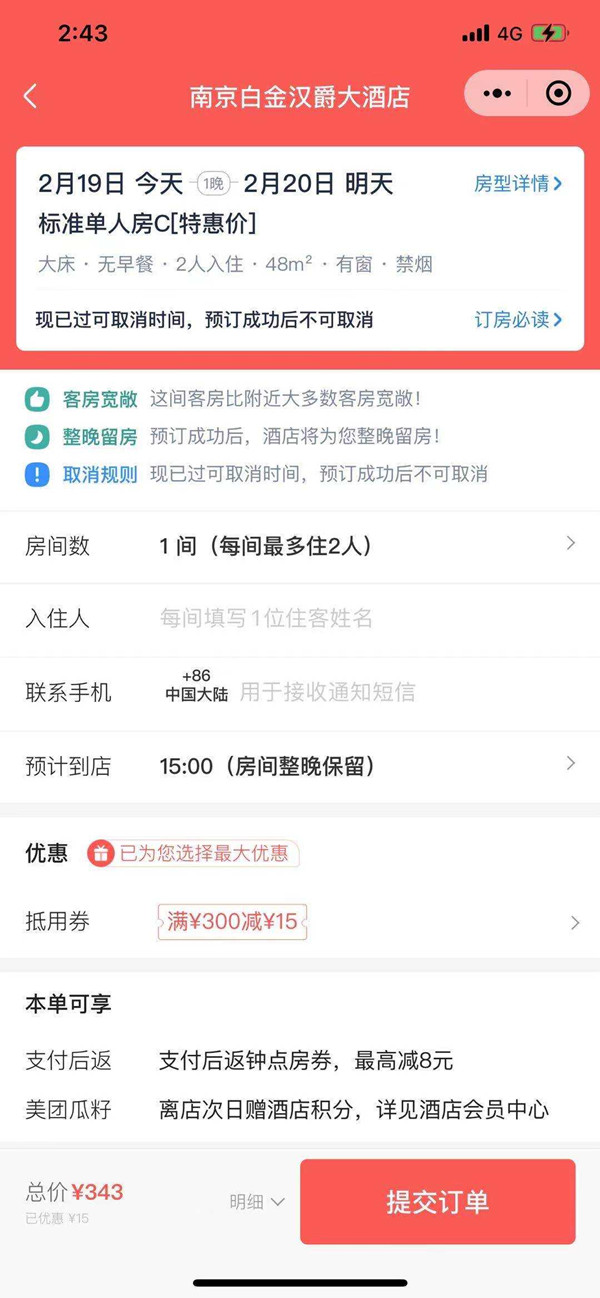Viewport: 600px width, 1298px height.
Task: Open the mini program more-options dots
Action: click(x=497, y=94)
